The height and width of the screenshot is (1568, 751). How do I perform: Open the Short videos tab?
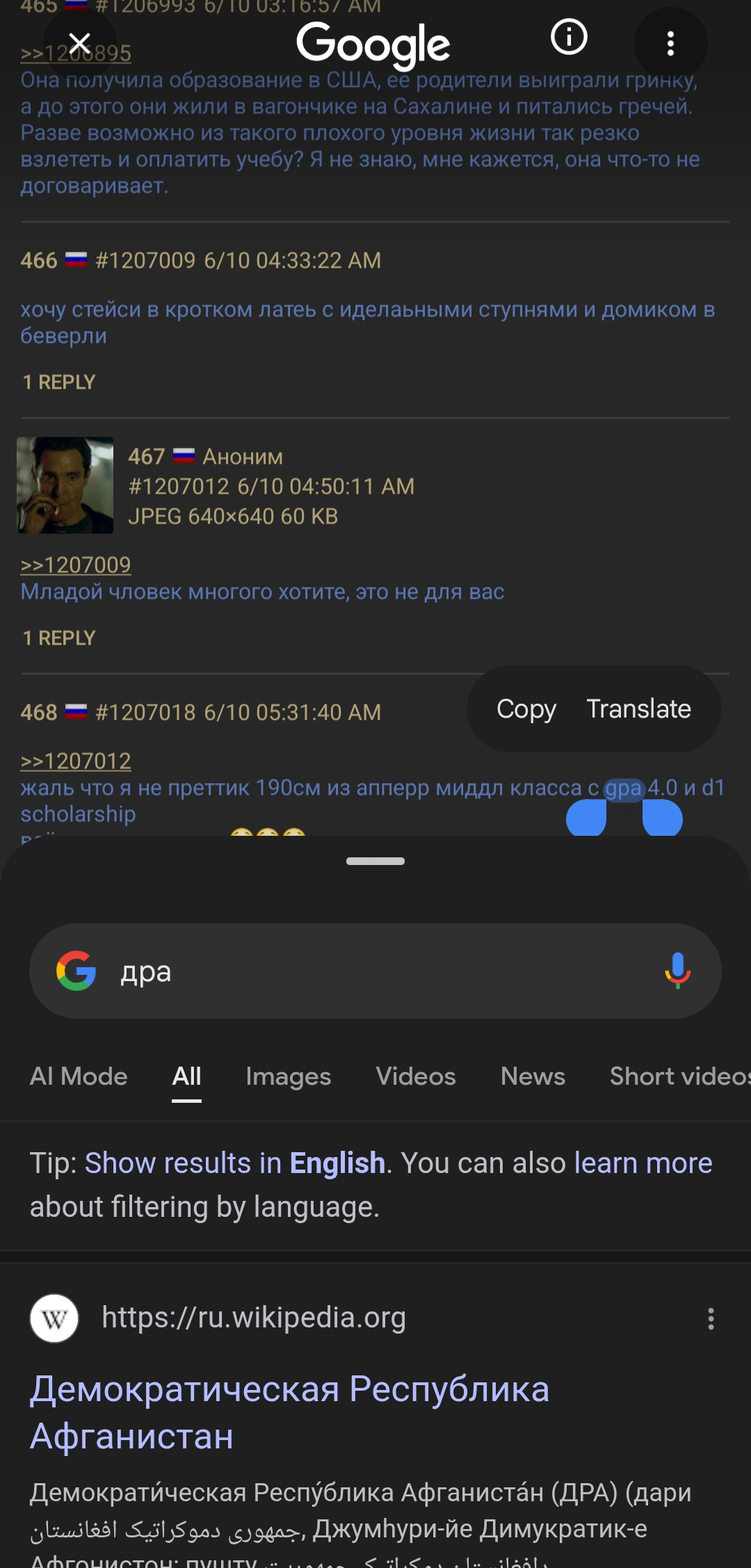(679, 1076)
